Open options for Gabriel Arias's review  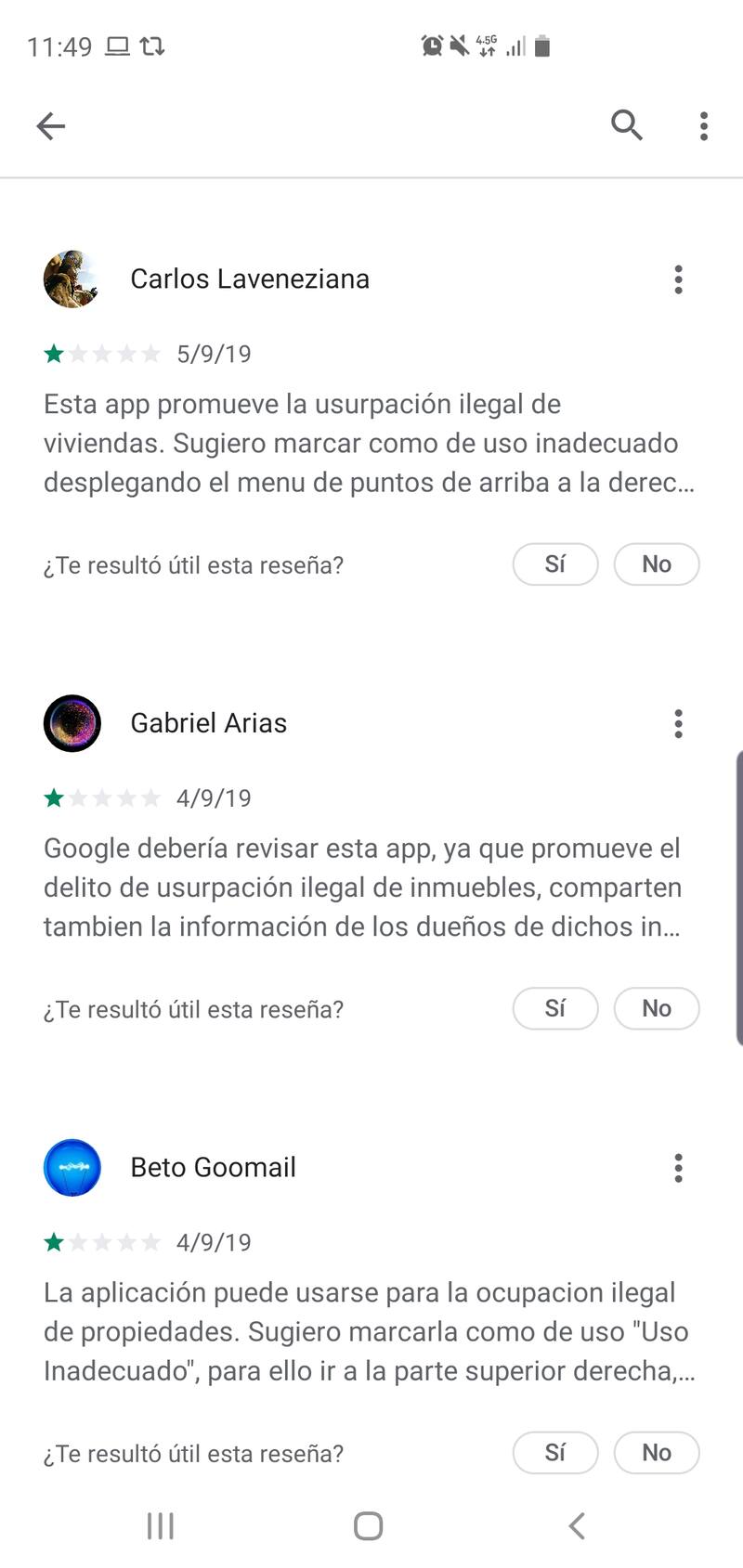pos(679,723)
